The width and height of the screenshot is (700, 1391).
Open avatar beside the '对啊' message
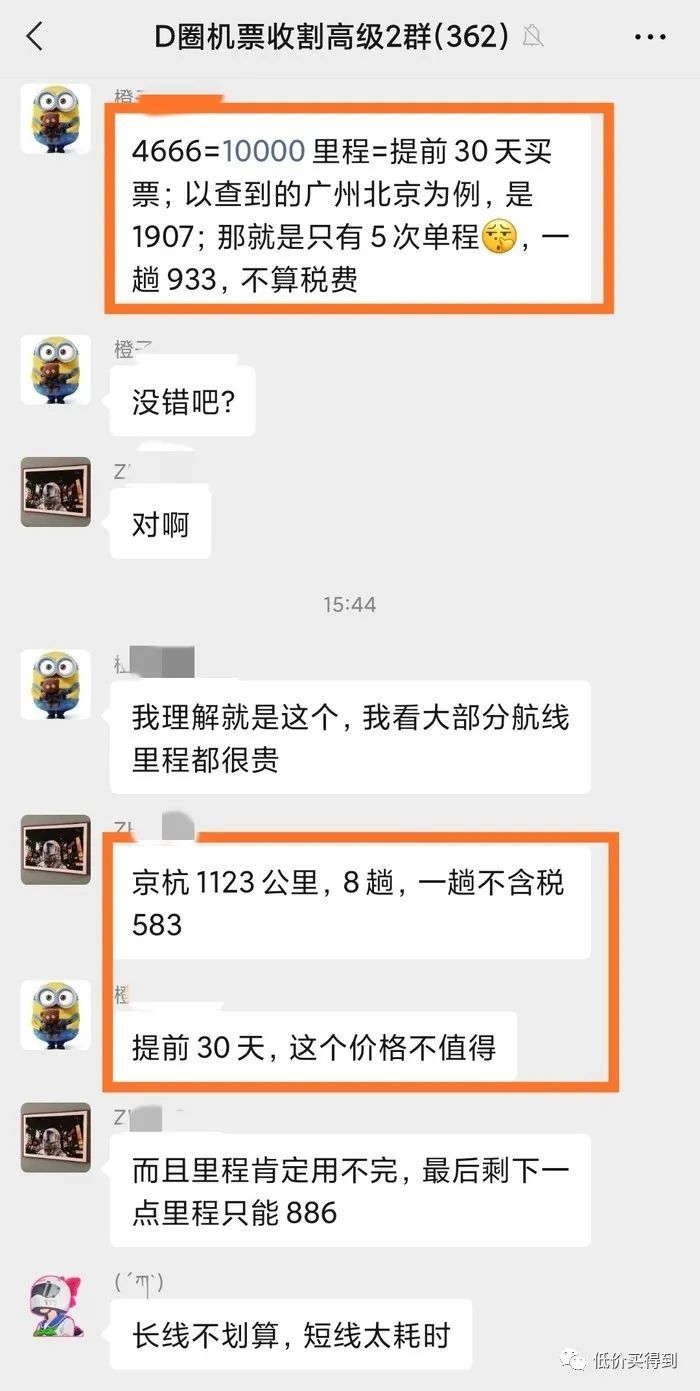(x=56, y=492)
